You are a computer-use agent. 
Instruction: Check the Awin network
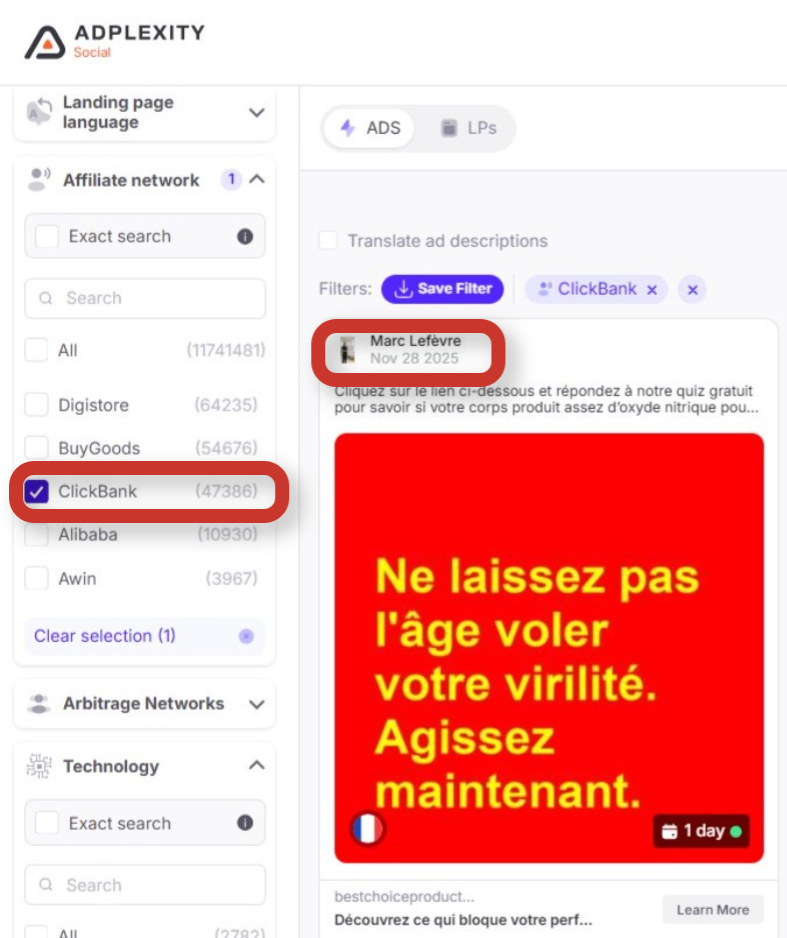[x=37, y=578]
